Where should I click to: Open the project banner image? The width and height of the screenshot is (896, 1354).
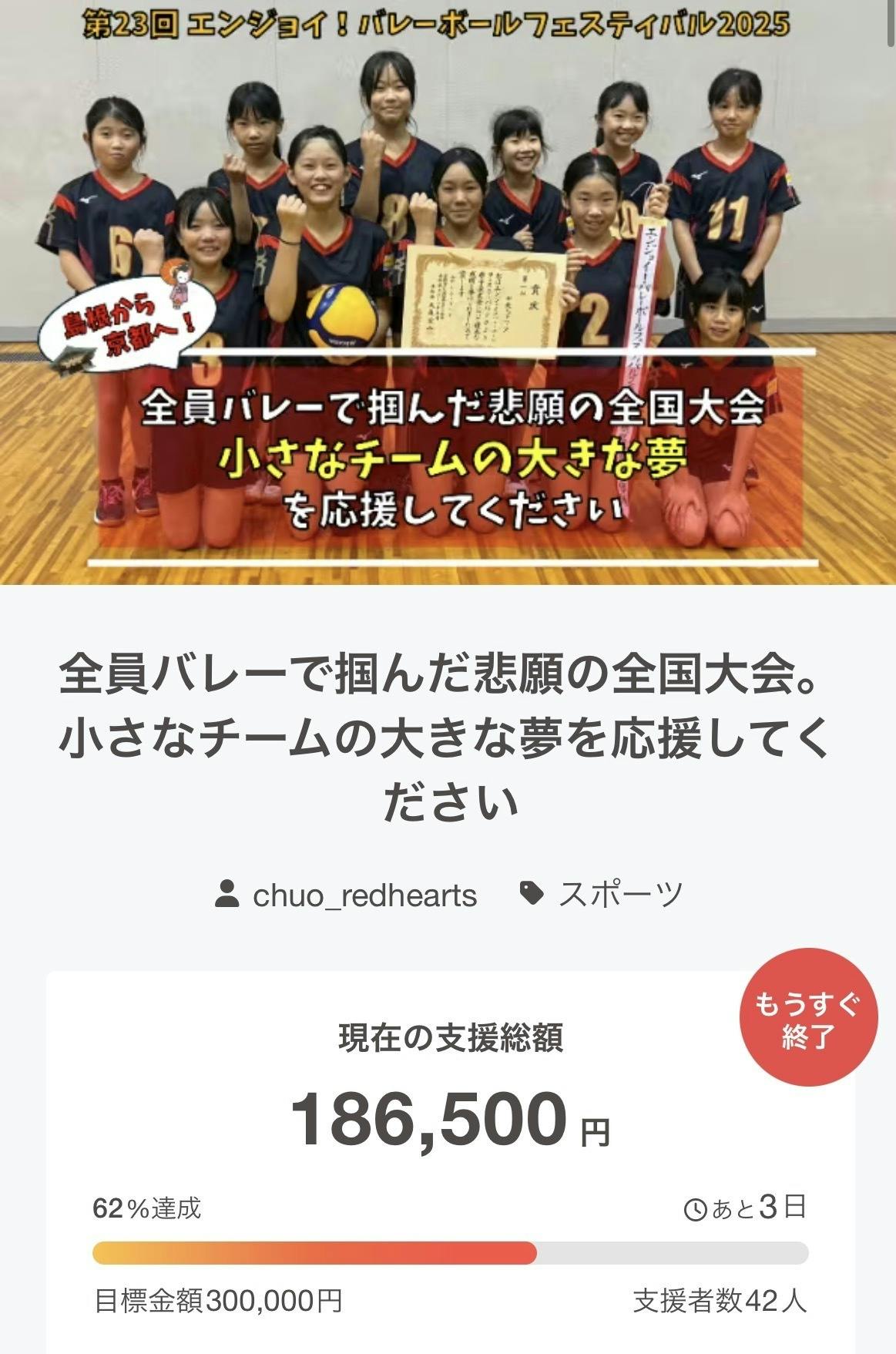448,293
